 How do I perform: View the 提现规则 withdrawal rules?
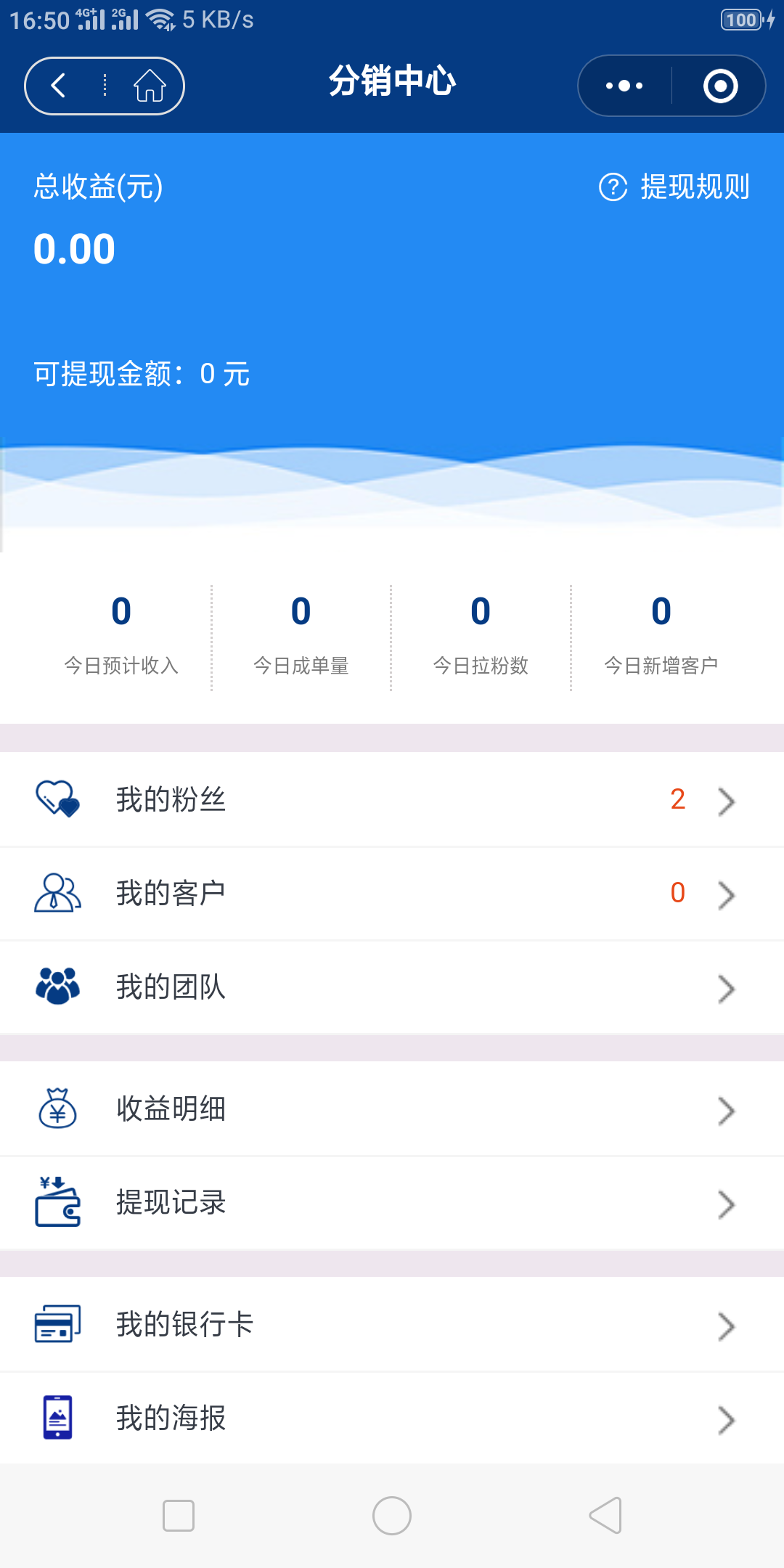pyautogui.click(x=675, y=187)
